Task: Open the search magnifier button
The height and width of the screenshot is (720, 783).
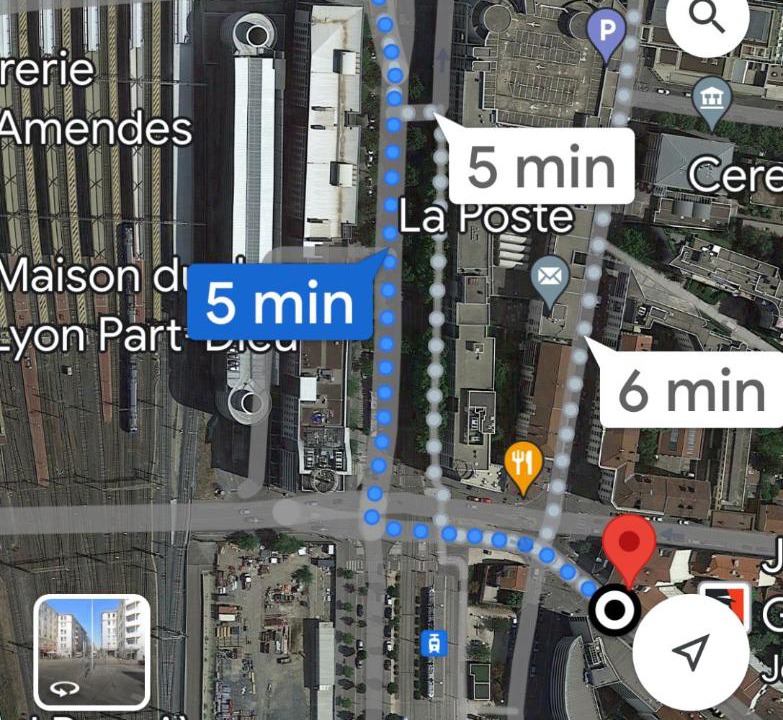Action: (707, 20)
